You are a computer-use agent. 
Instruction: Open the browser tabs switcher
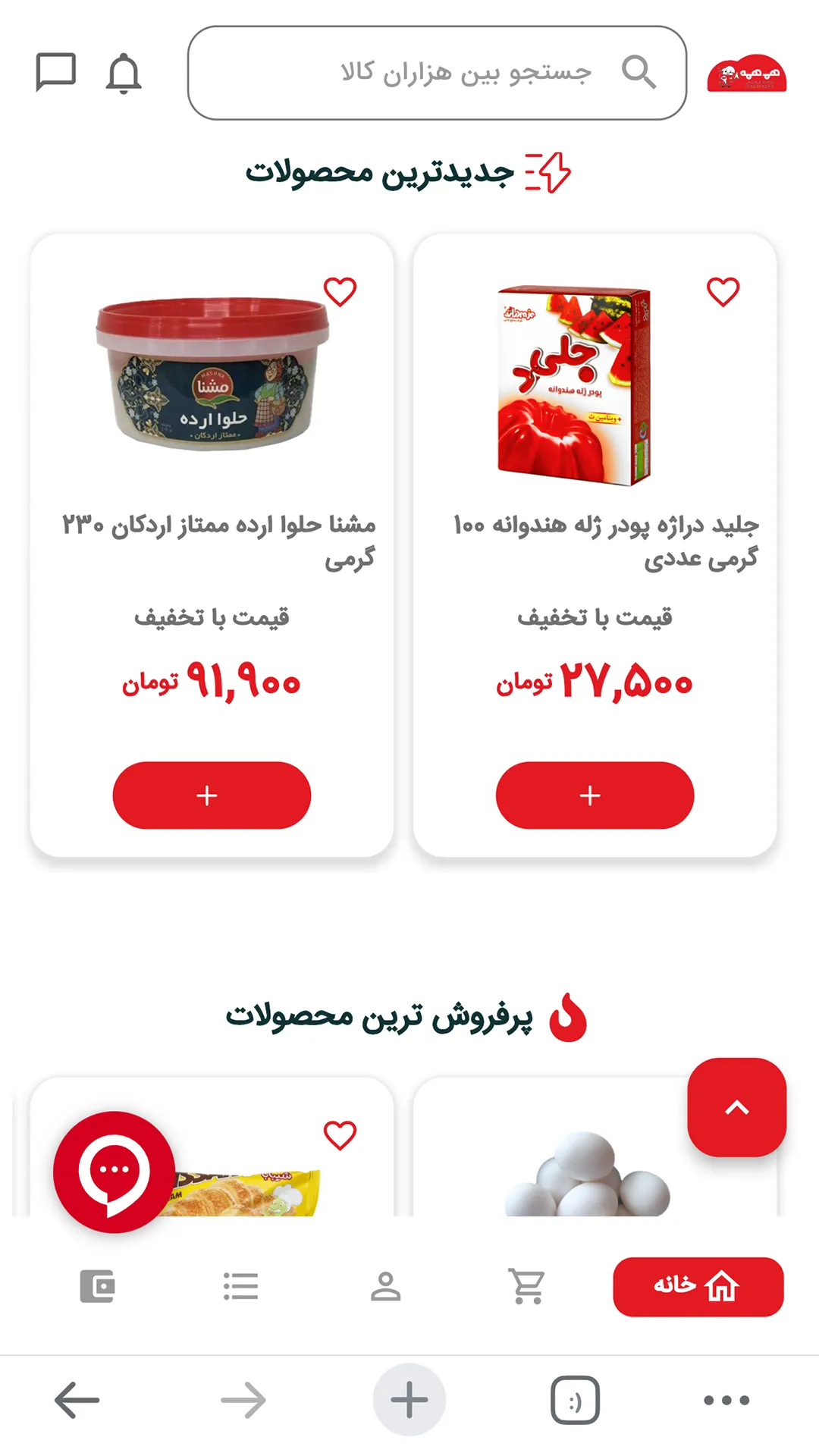(575, 1400)
